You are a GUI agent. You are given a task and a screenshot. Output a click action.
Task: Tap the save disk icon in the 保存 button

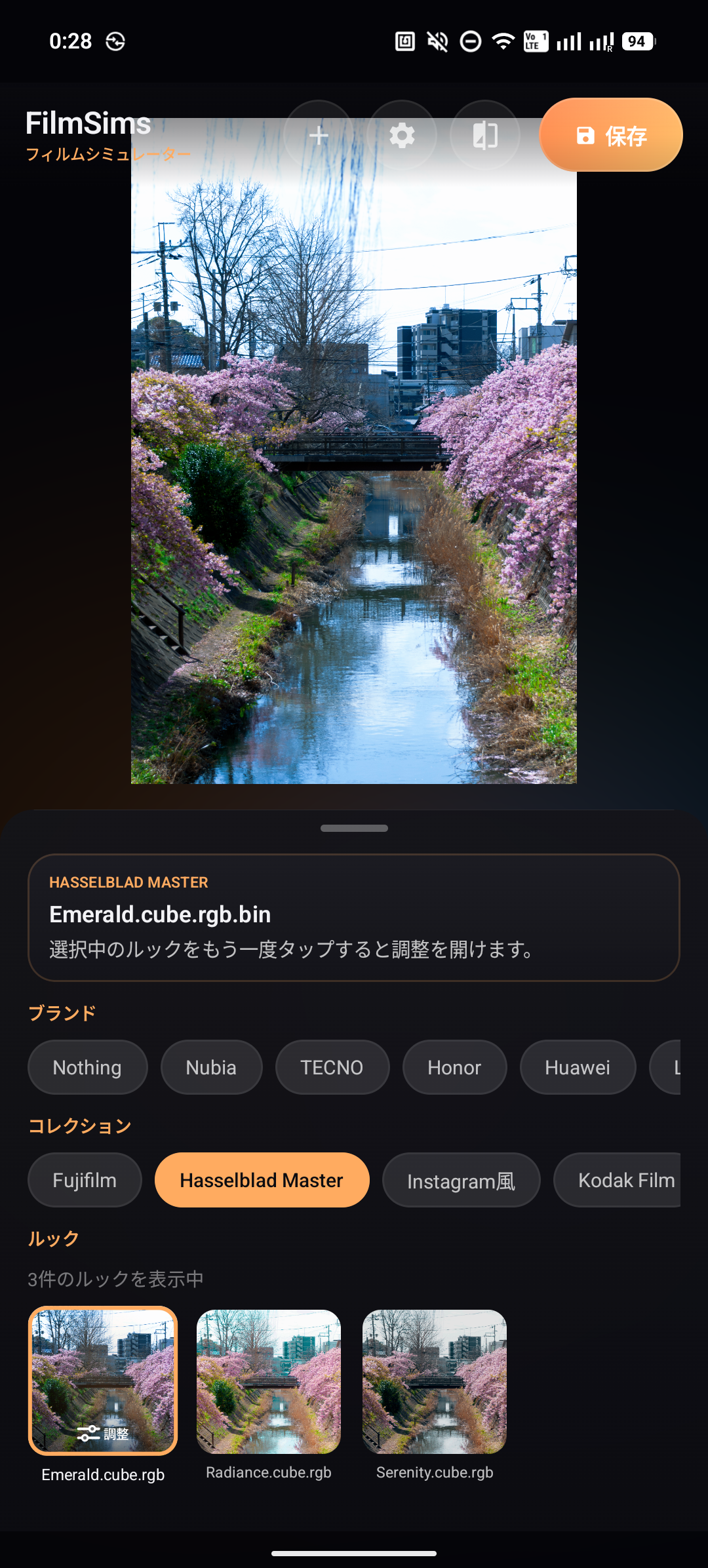coord(584,136)
